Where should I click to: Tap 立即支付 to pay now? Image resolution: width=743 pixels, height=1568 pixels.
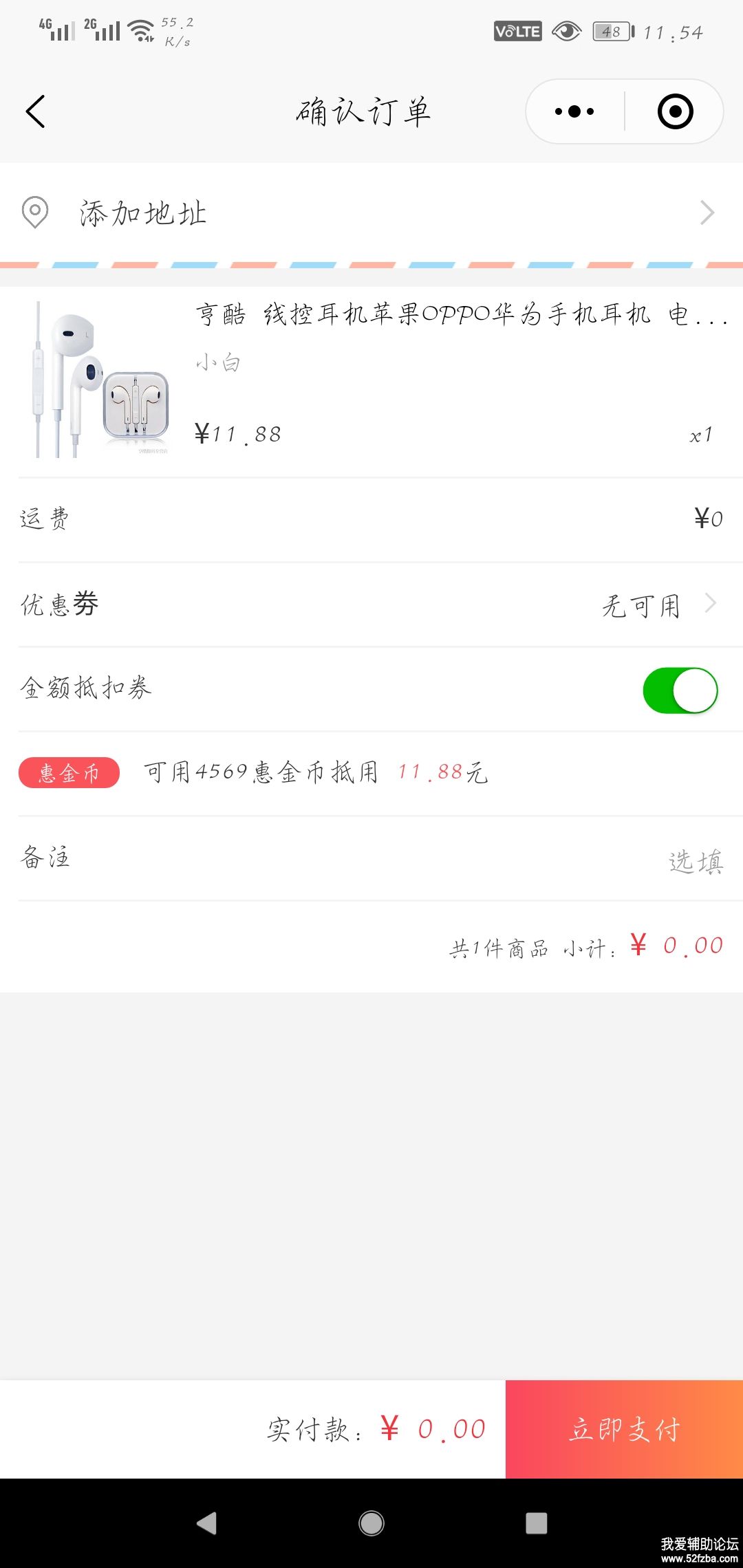(624, 1429)
